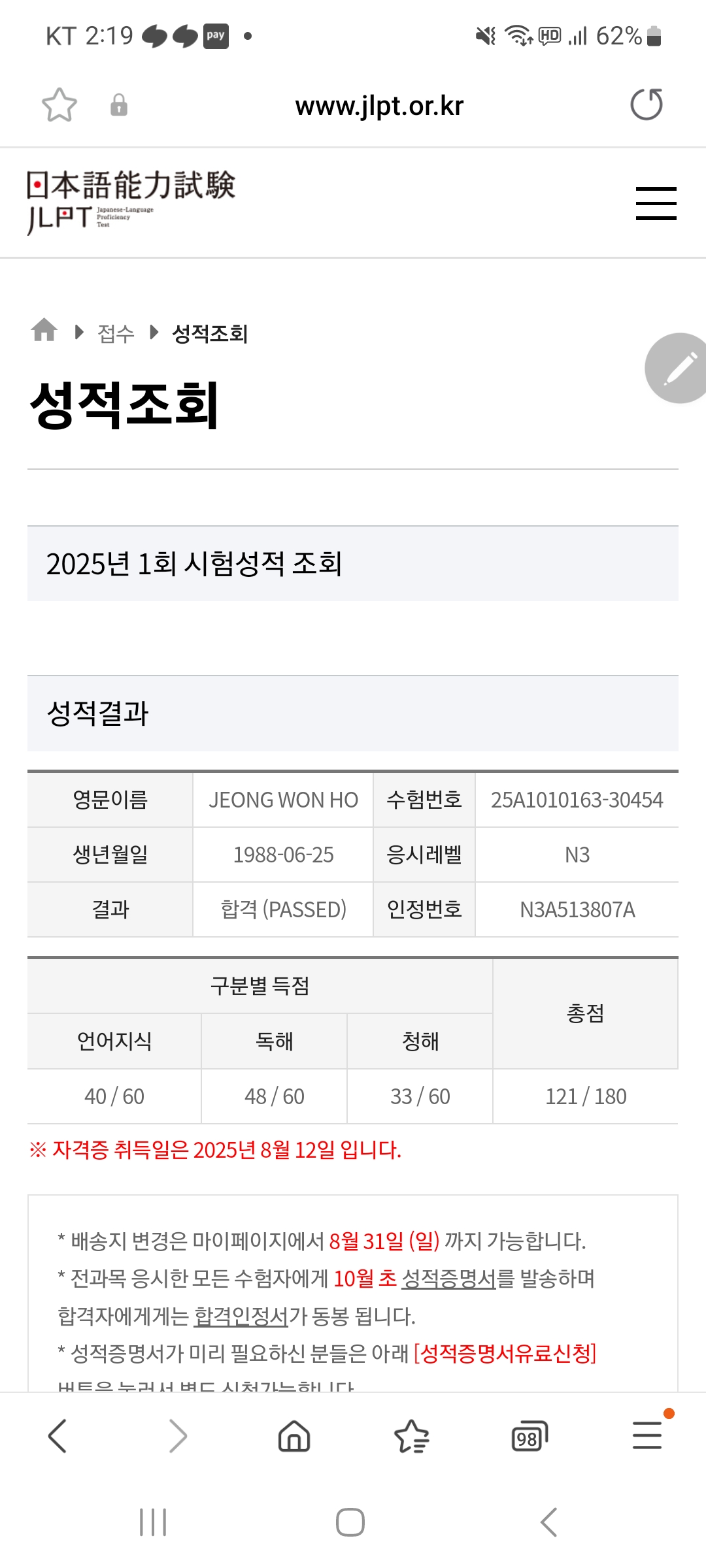Open the 성적증명서 underlined link
This screenshot has width=706, height=1568.
(449, 1279)
